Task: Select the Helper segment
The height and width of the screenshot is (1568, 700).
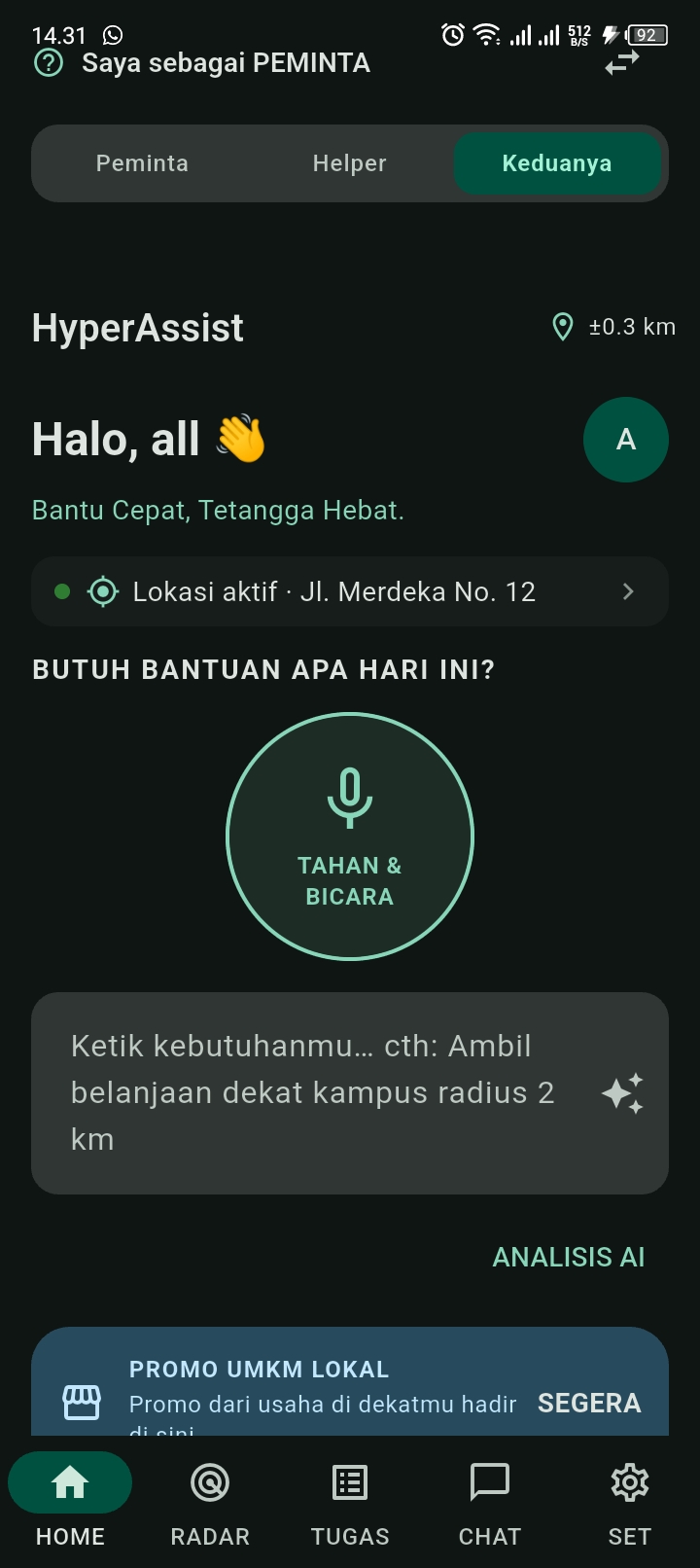Action: pyautogui.click(x=349, y=163)
